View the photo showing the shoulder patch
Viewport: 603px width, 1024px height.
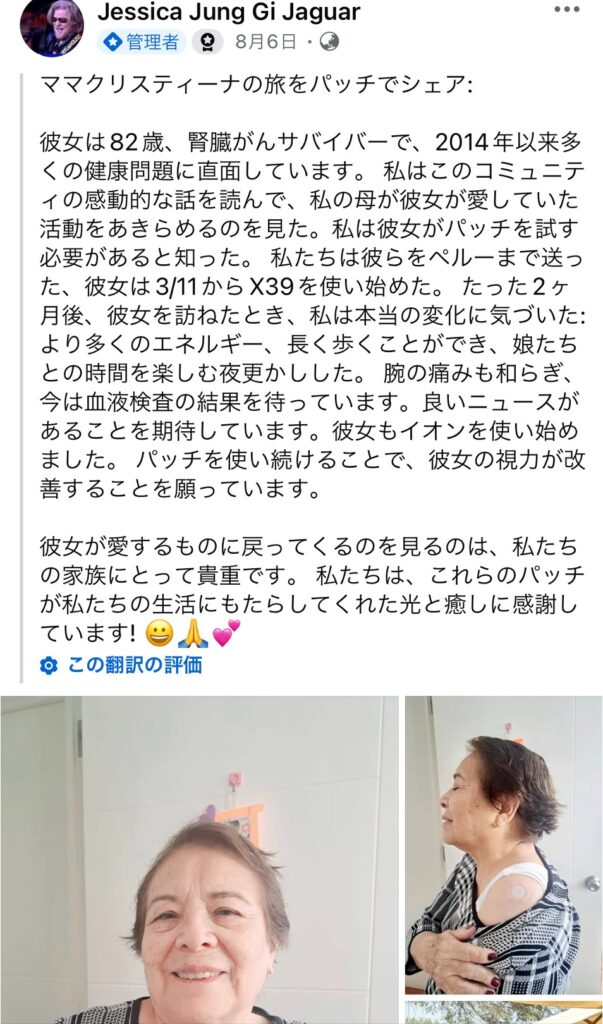coord(503,844)
